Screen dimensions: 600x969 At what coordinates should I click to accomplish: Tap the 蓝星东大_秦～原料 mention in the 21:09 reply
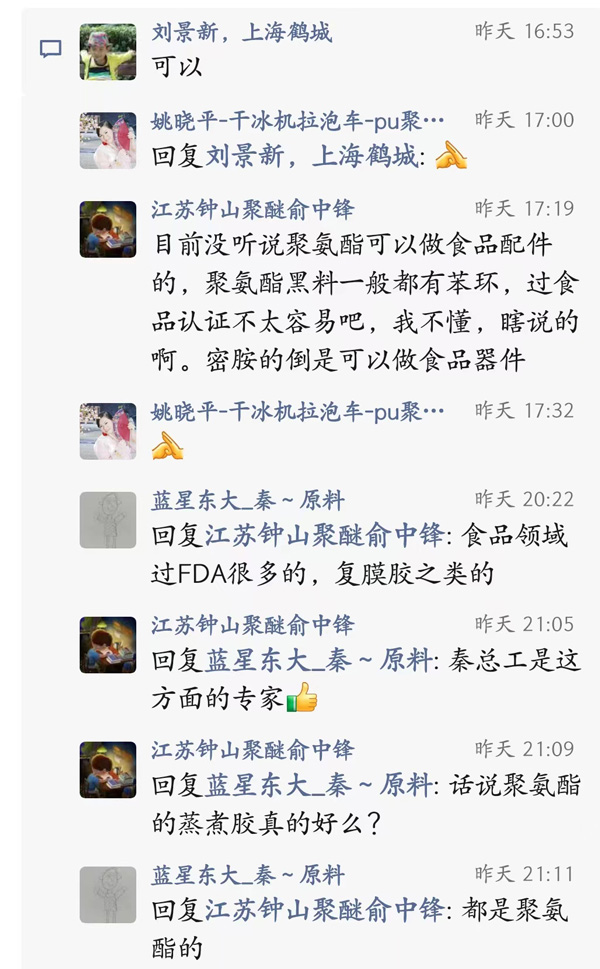(x=318, y=786)
